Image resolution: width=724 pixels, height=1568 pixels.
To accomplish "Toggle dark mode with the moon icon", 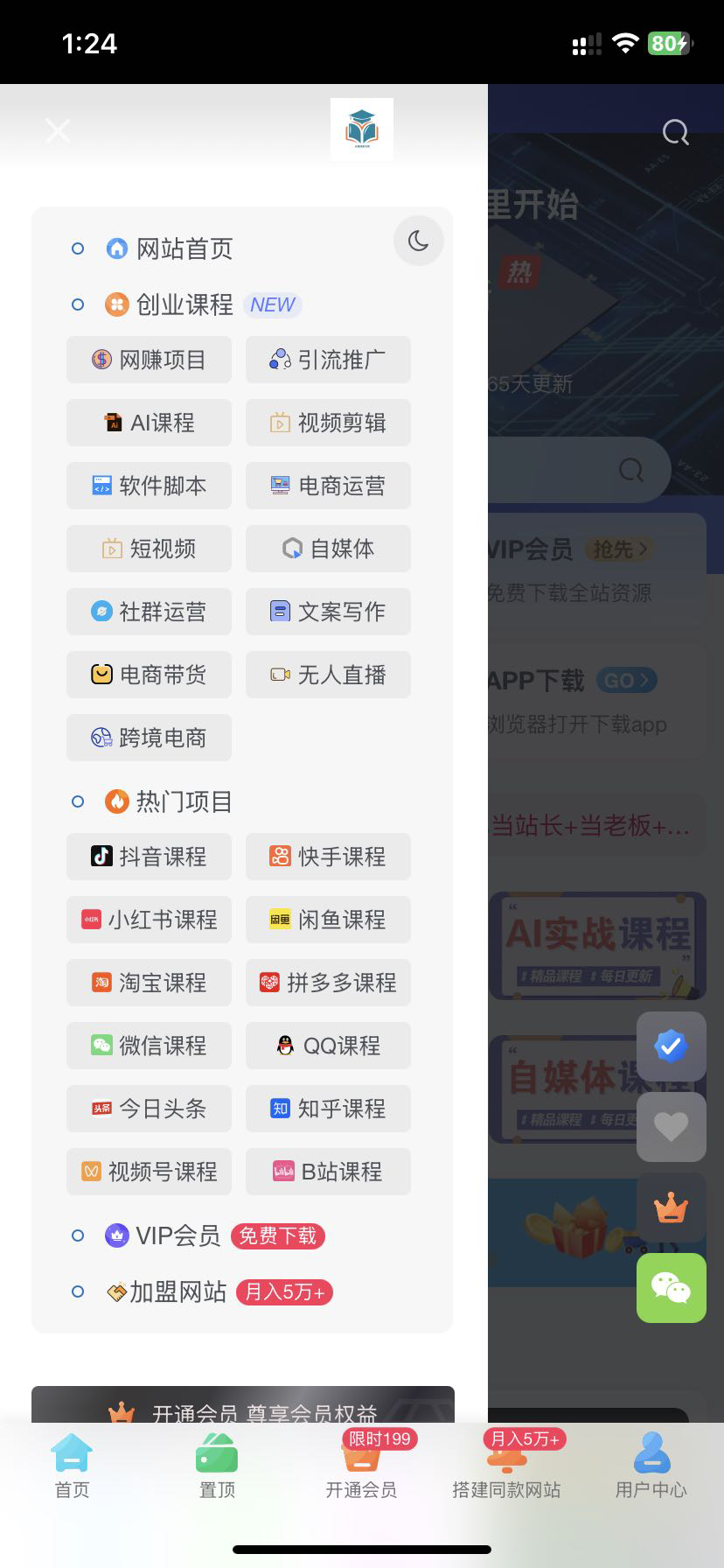I will [x=418, y=241].
